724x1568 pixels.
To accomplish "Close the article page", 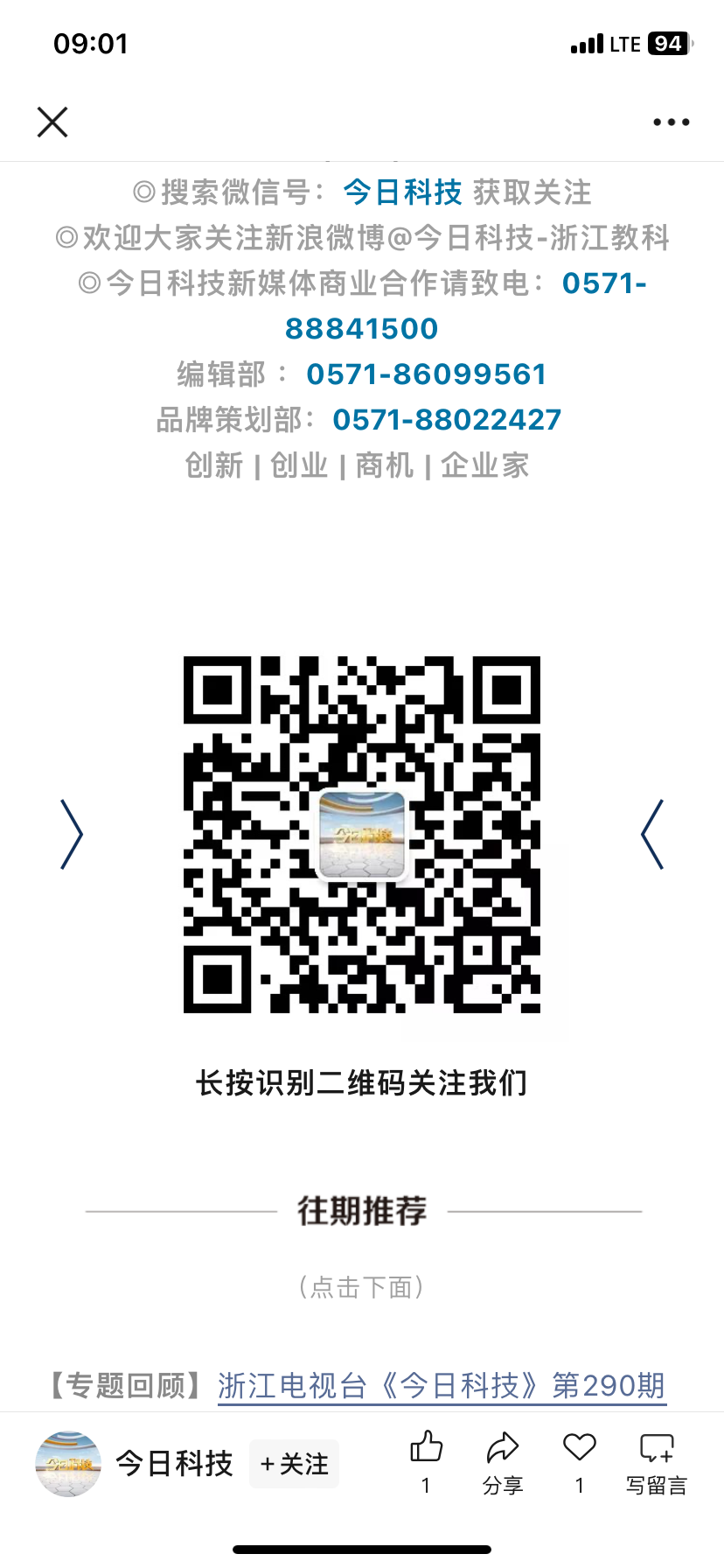I will (x=52, y=122).
